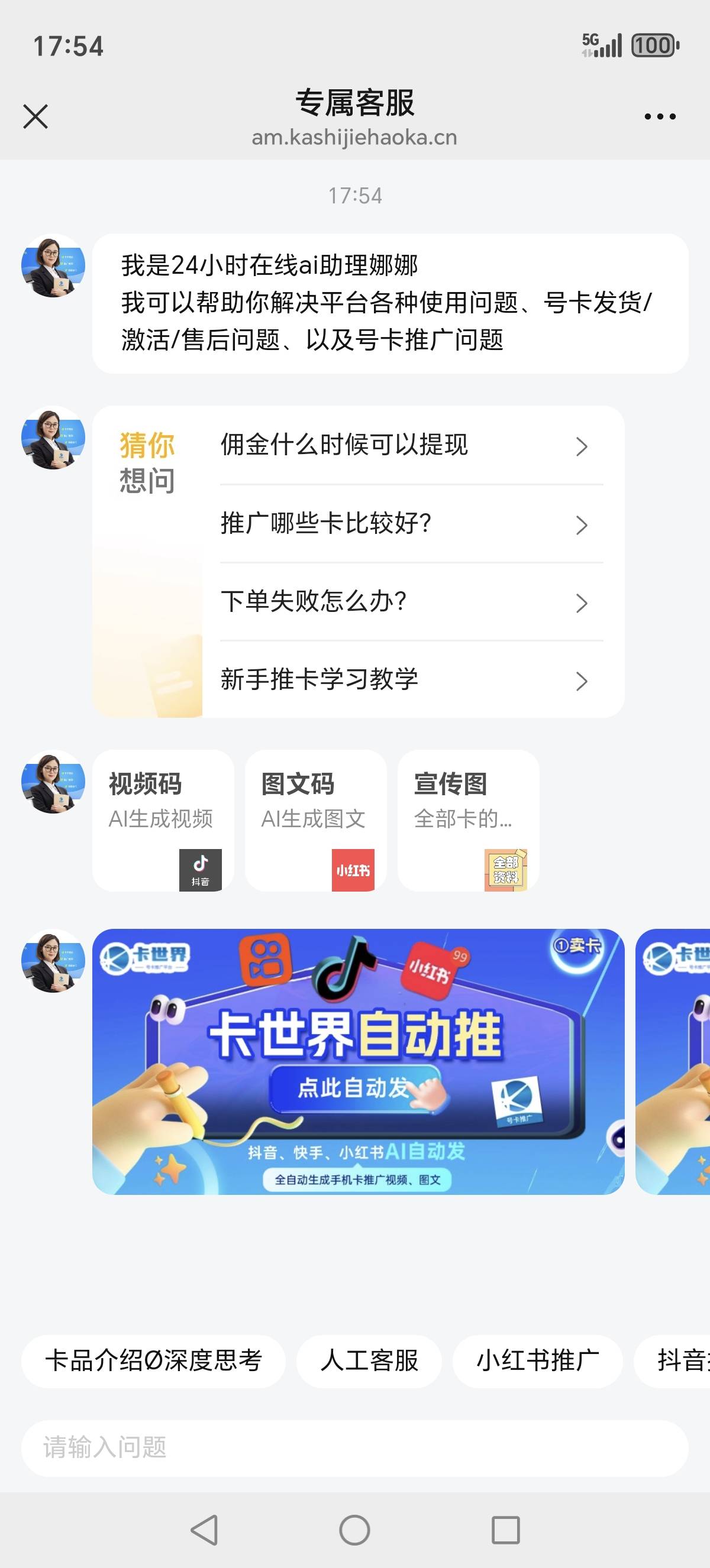Go back using system navigation

coord(205,1530)
